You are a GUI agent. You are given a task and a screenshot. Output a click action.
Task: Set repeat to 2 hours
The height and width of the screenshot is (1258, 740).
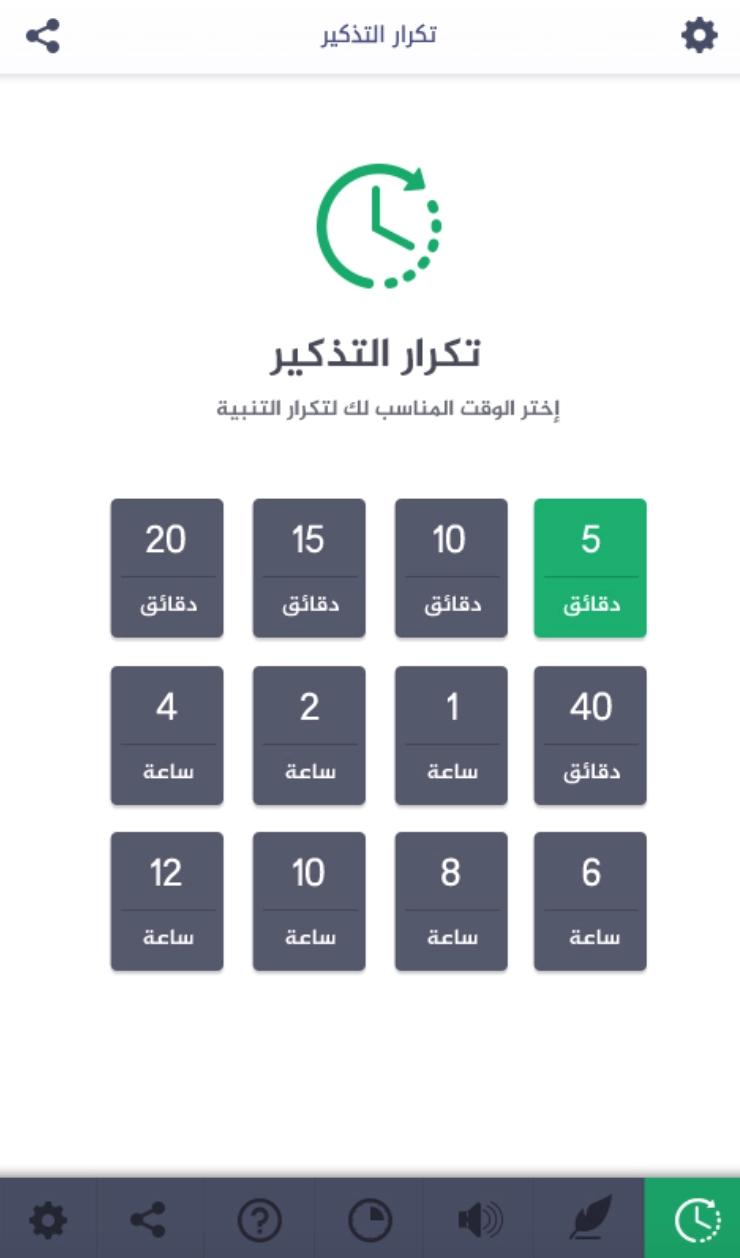click(309, 735)
